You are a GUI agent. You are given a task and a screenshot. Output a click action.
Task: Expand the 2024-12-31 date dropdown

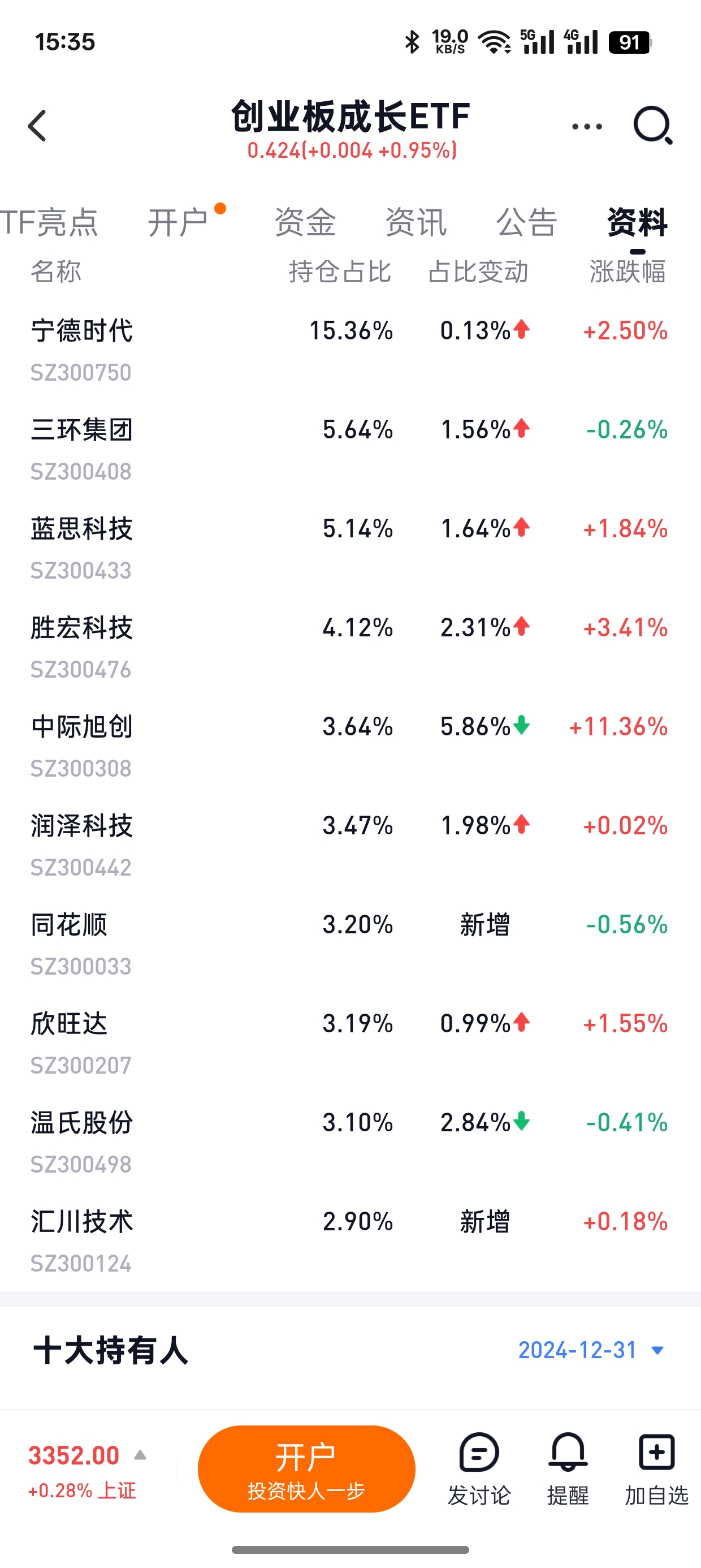click(591, 1350)
